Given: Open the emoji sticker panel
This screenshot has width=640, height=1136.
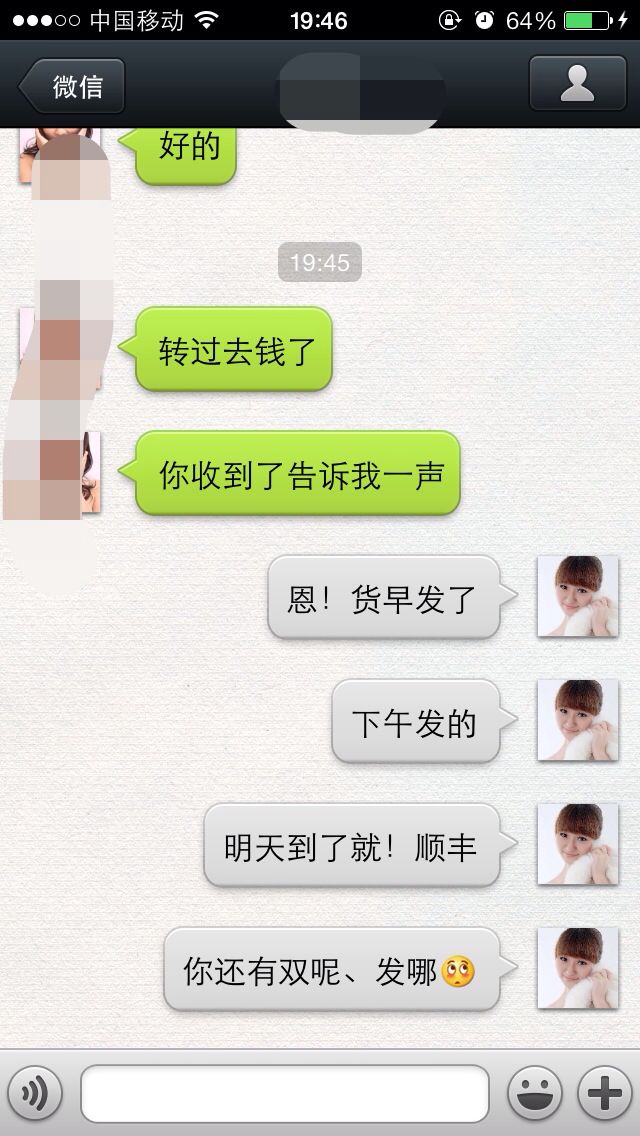Looking at the screenshot, I should tap(535, 1093).
